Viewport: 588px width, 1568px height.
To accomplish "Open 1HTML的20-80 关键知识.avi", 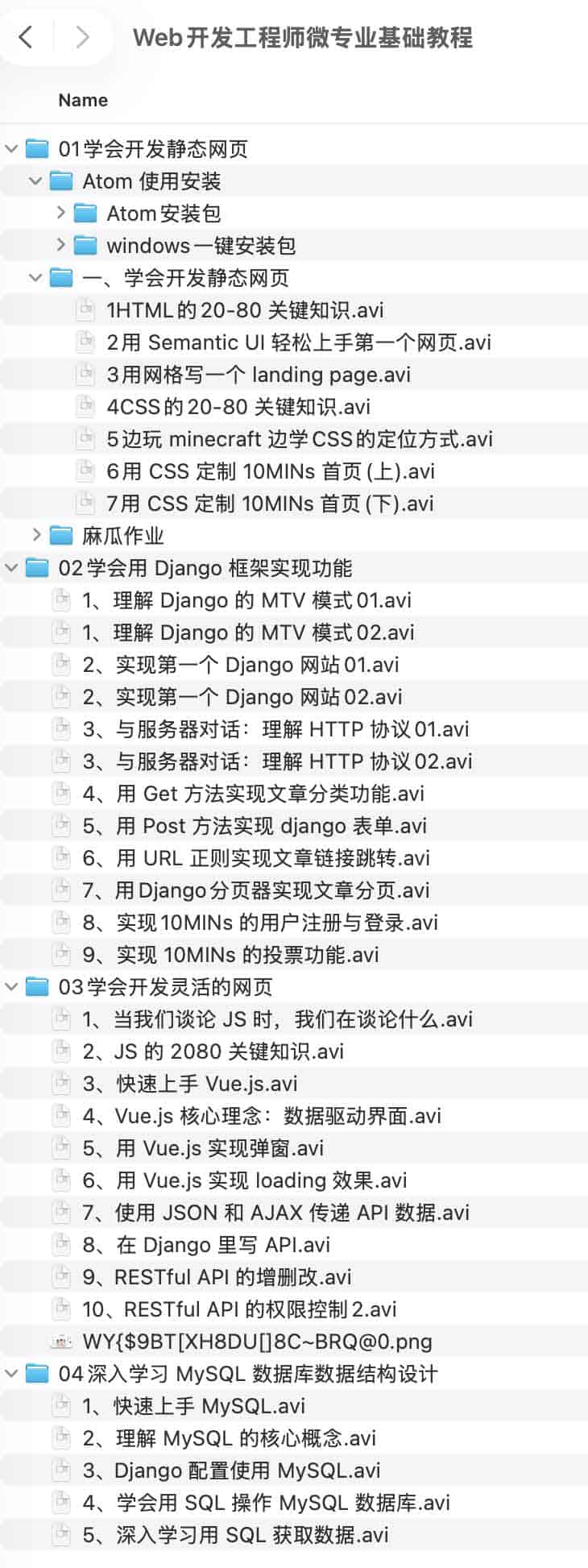I will pos(245,310).
